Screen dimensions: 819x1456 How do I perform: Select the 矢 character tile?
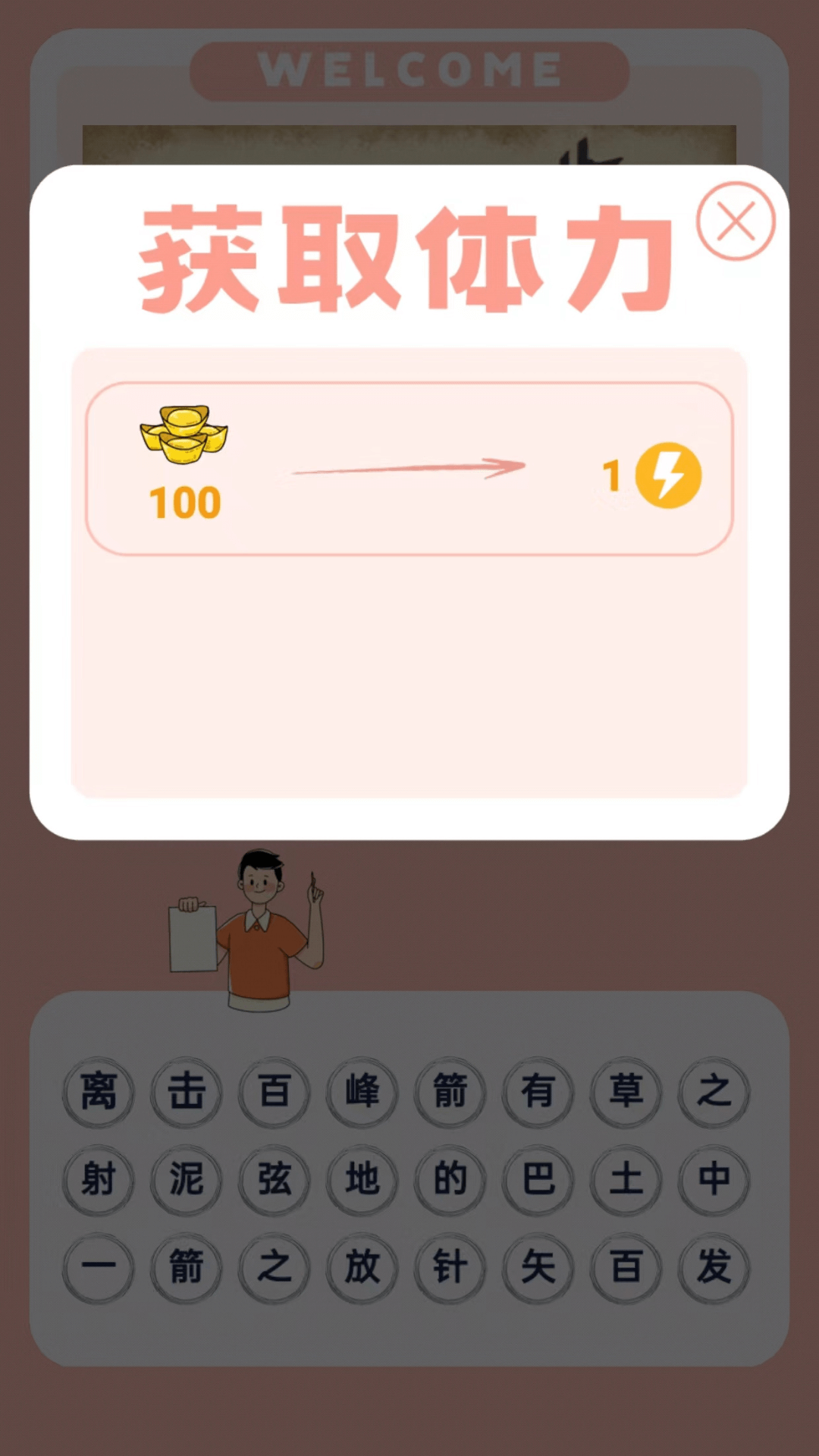coord(538,1269)
